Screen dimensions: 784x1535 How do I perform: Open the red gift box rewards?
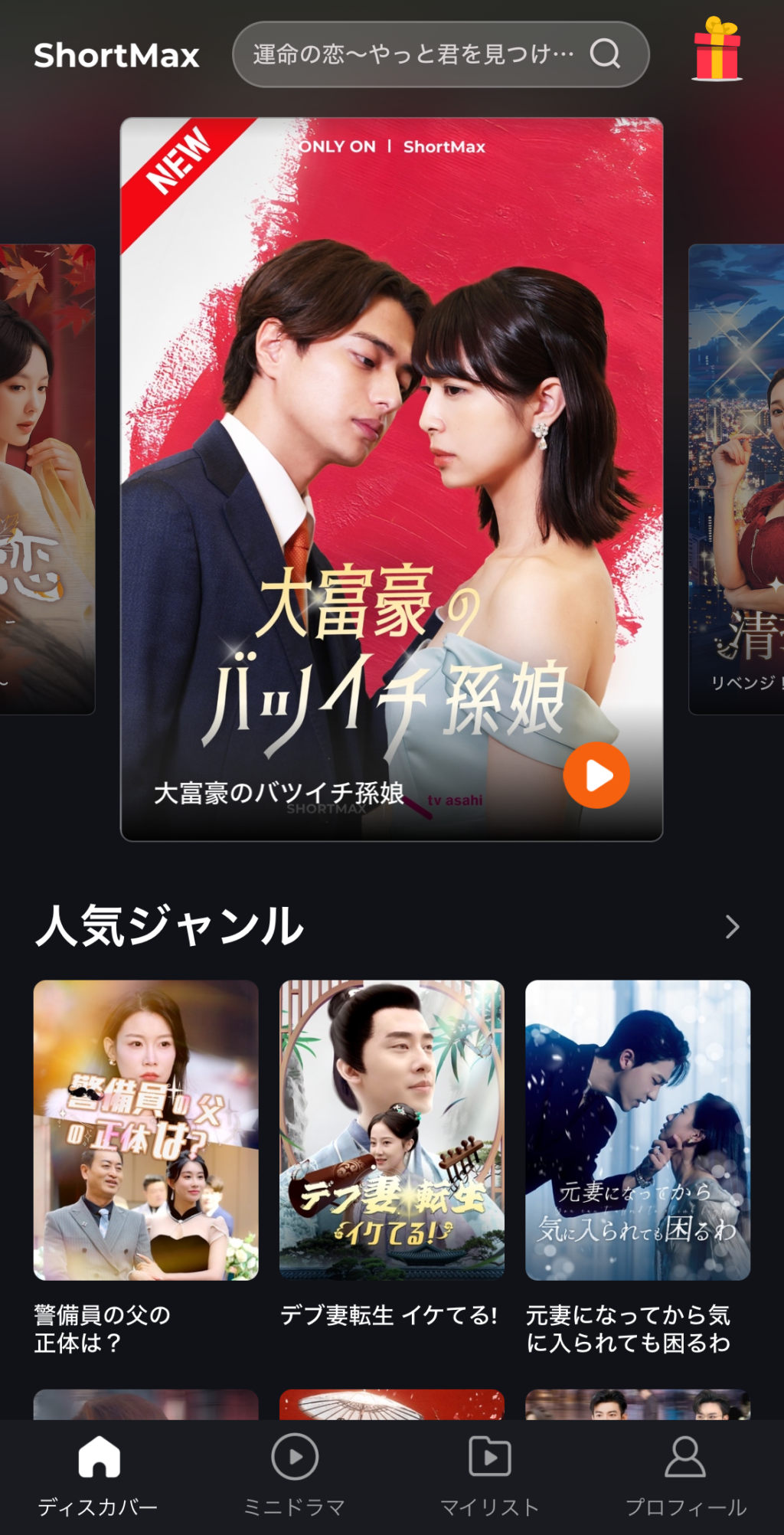click(717, 50)
